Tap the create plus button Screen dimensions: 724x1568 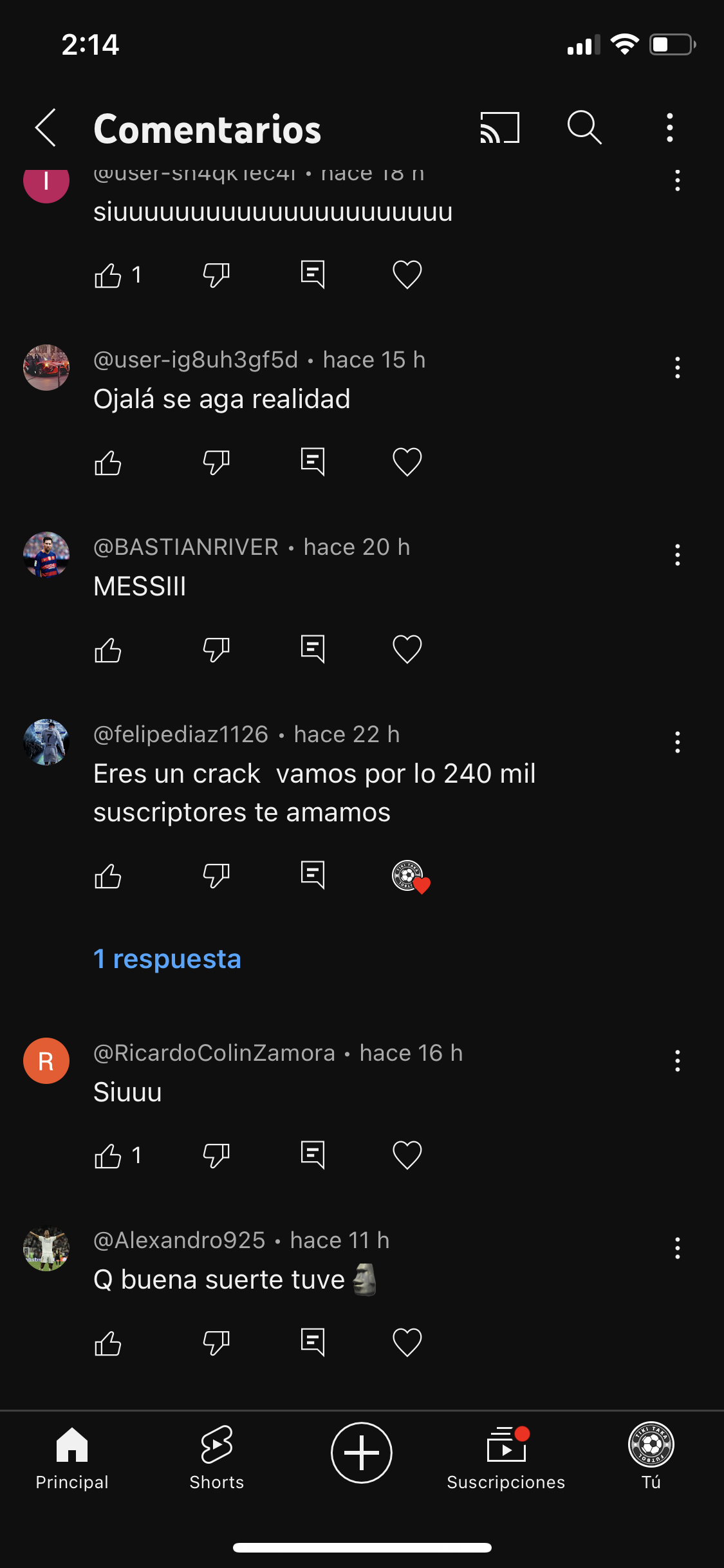point(362,1452)
